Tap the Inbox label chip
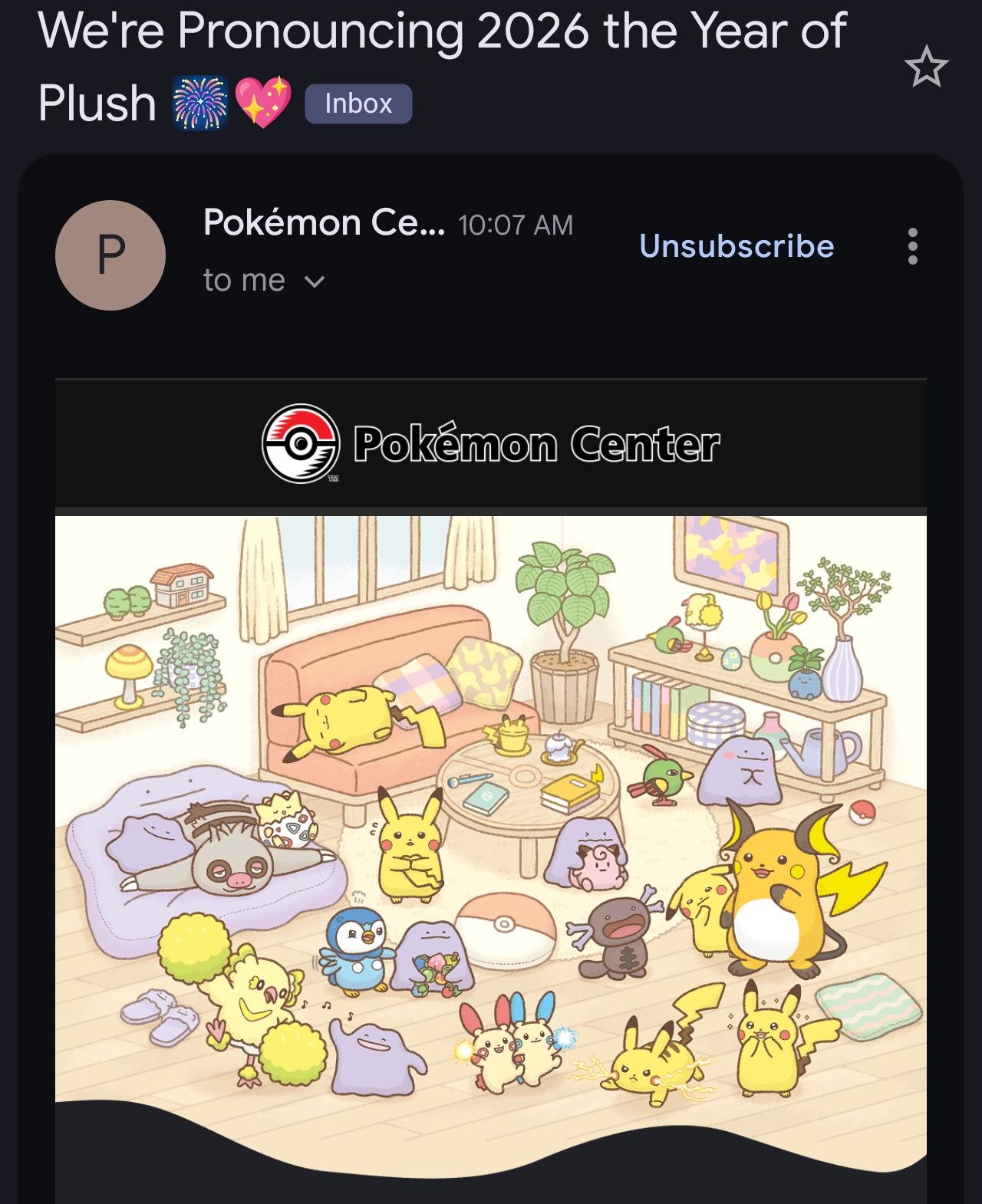Viewport: 982px width, 1204px height. click(358, 104)
